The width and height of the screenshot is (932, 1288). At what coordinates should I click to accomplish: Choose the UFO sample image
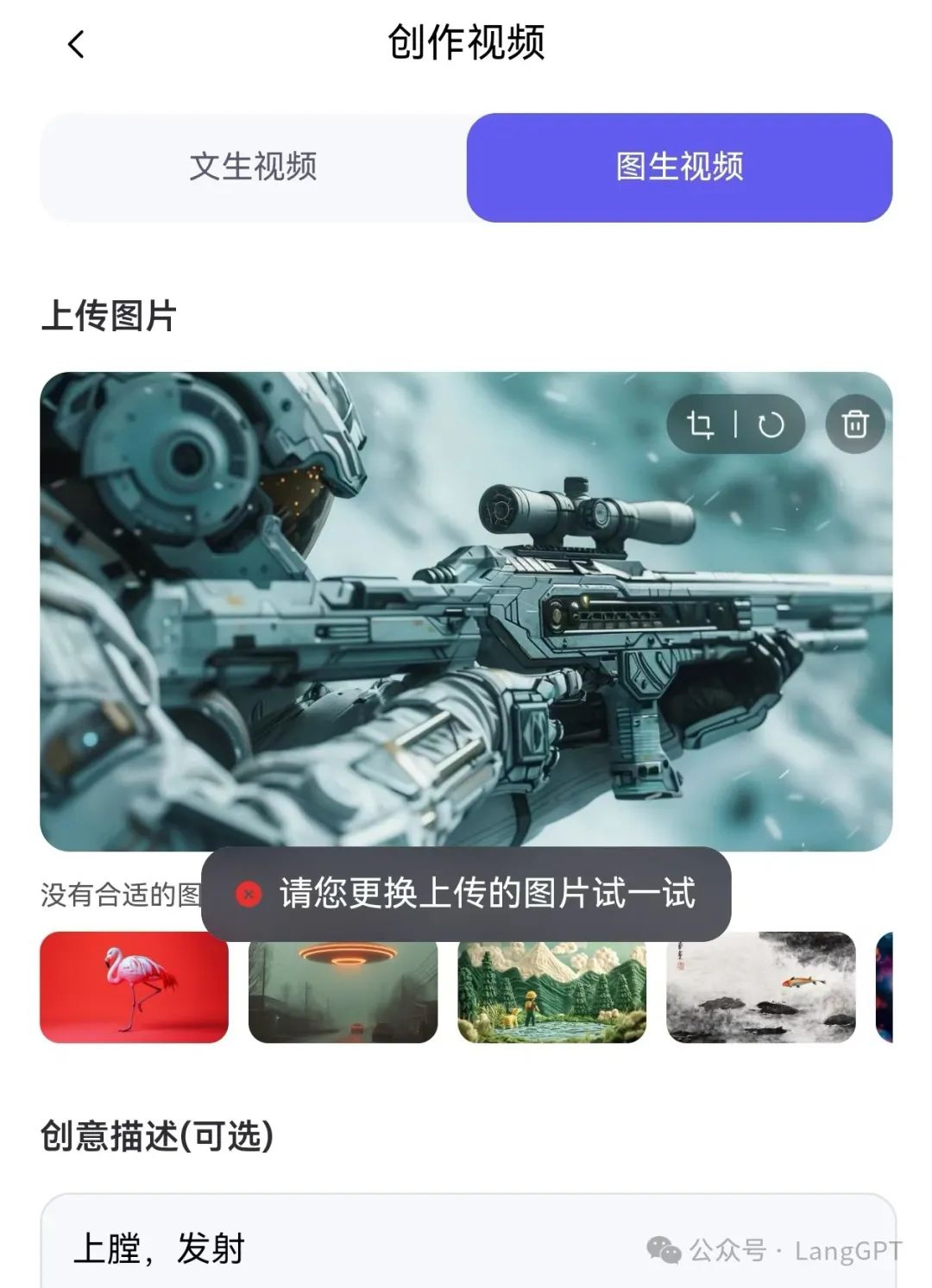(x=343, y=987)
